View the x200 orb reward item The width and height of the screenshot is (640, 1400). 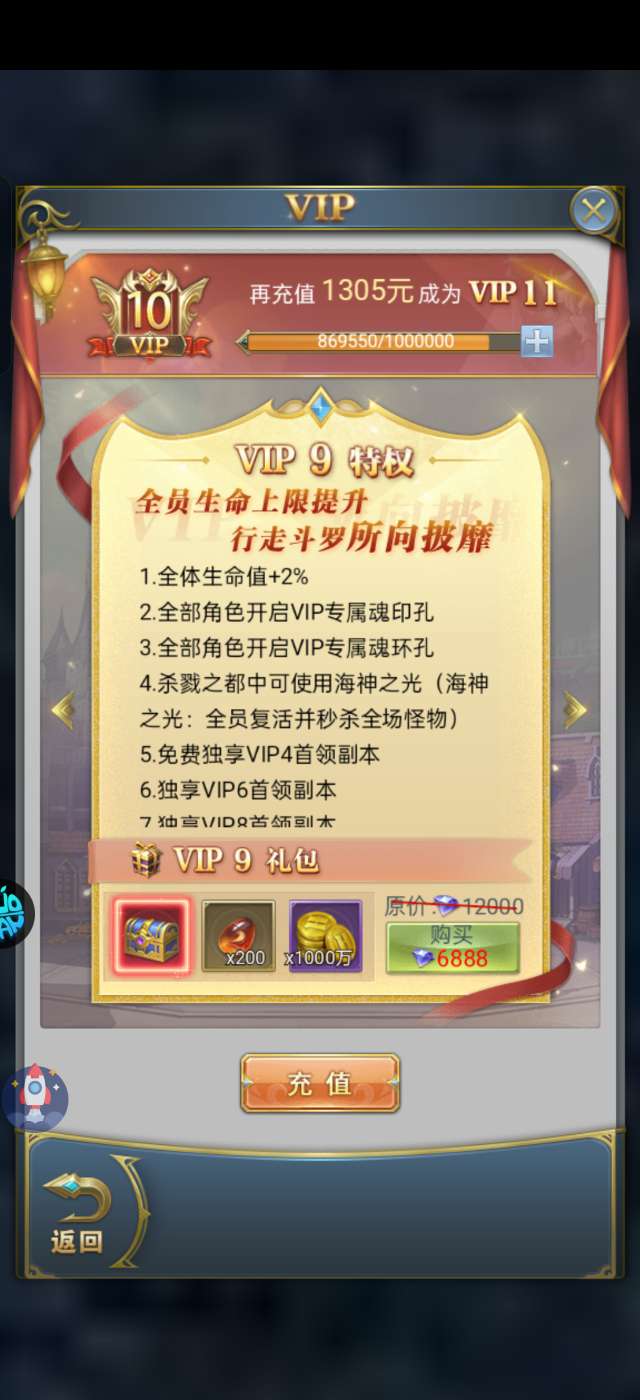(238, 936)
